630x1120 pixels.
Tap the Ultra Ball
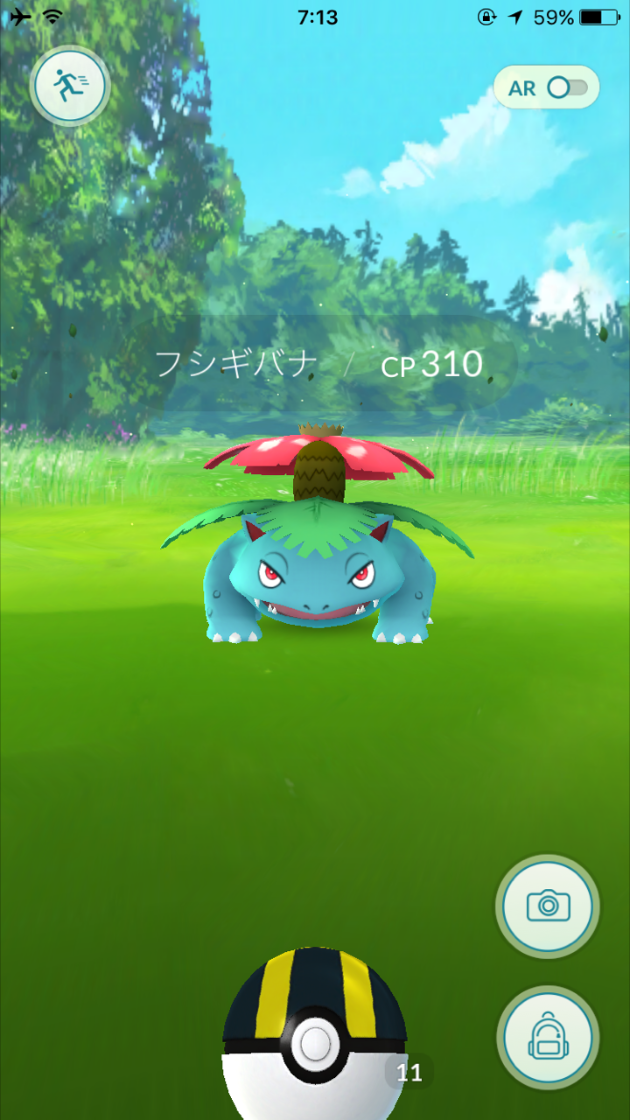tap(316, 1040)
